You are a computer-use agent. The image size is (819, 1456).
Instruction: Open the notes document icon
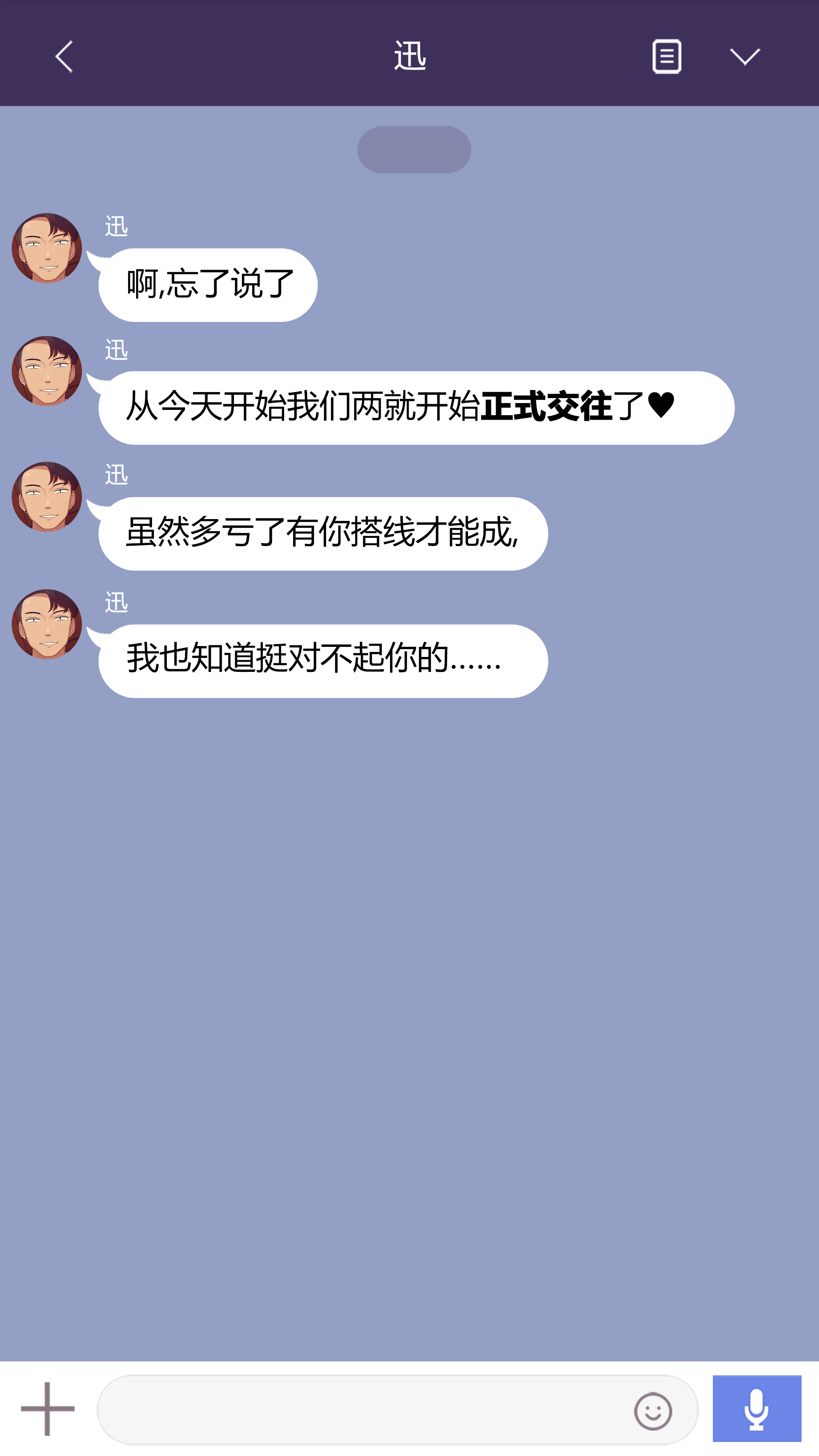(x=667, y=56)
